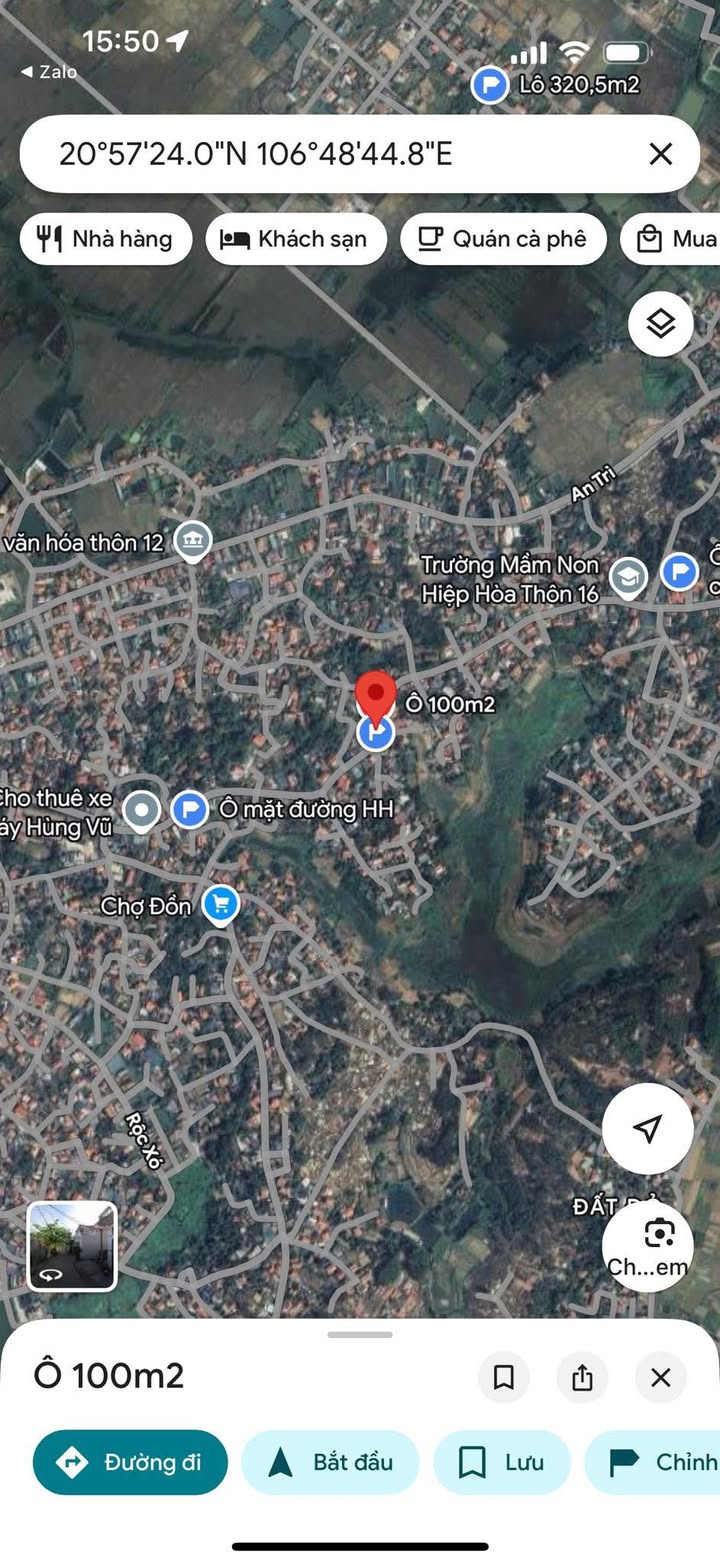This screenshot has height=1564, width=720.
Task: Tap the Lưu button
Action: [x=501, y=1462]
